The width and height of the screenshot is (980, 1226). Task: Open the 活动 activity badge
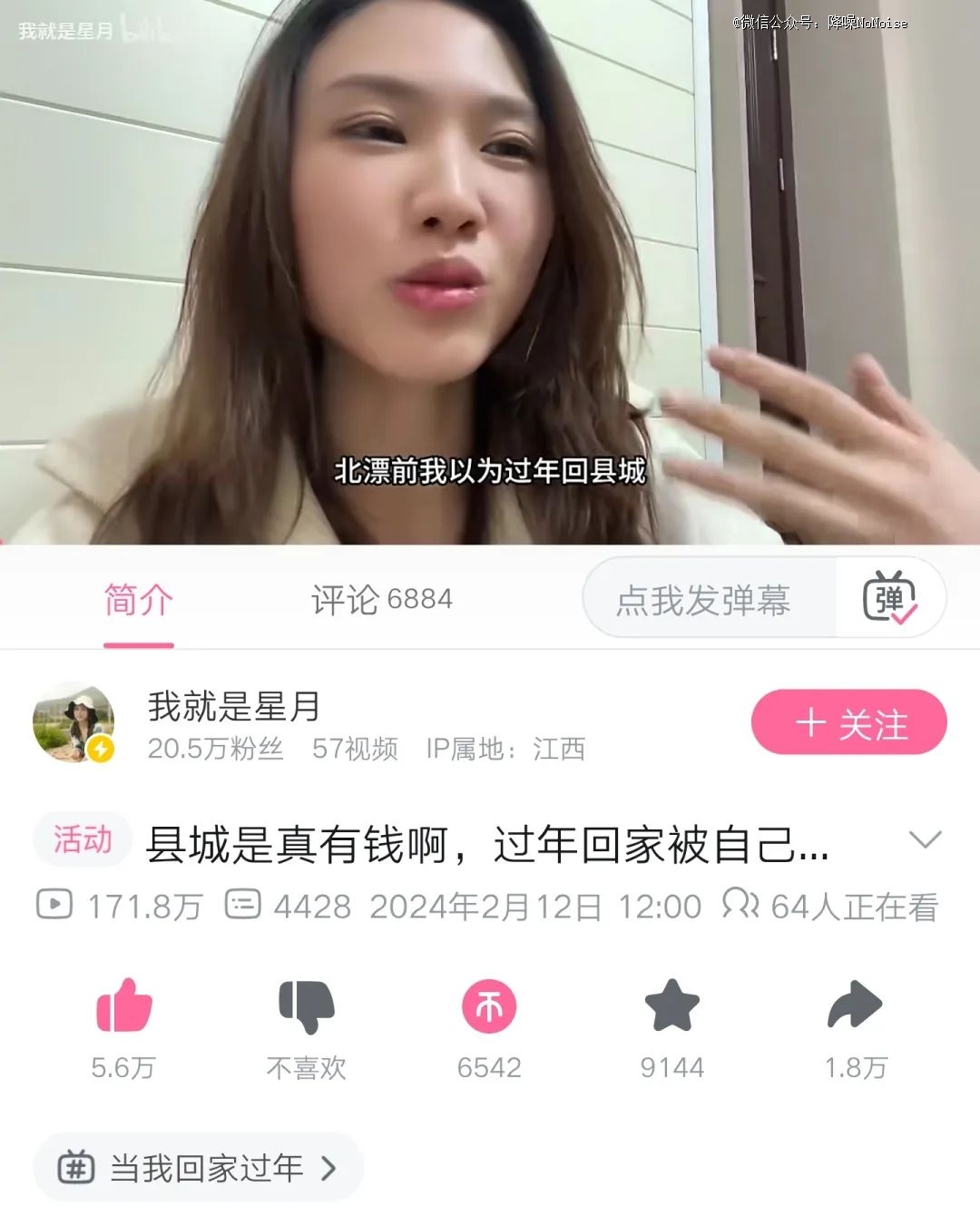click(83, 840)
